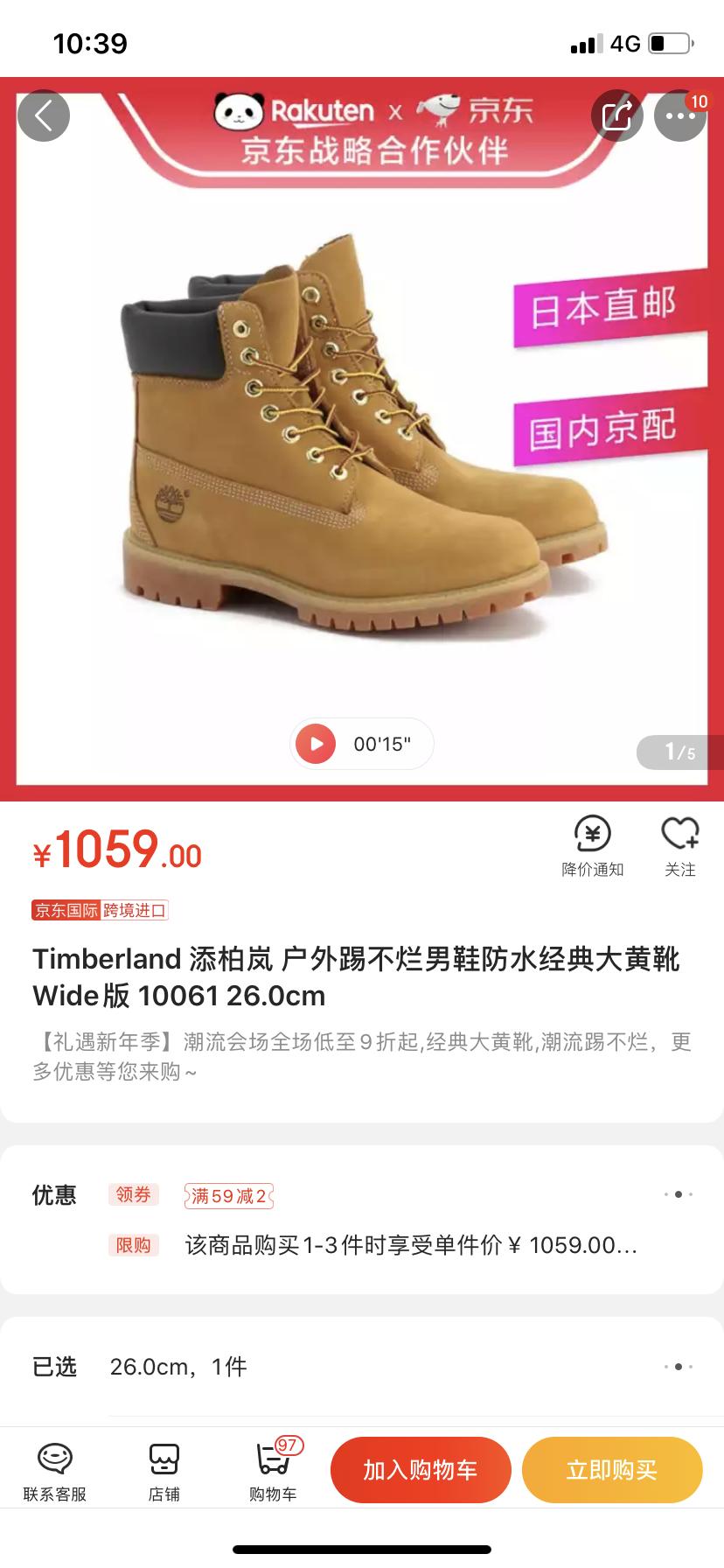Tap 加入购物车 to add to cart

pos(421,1470)
